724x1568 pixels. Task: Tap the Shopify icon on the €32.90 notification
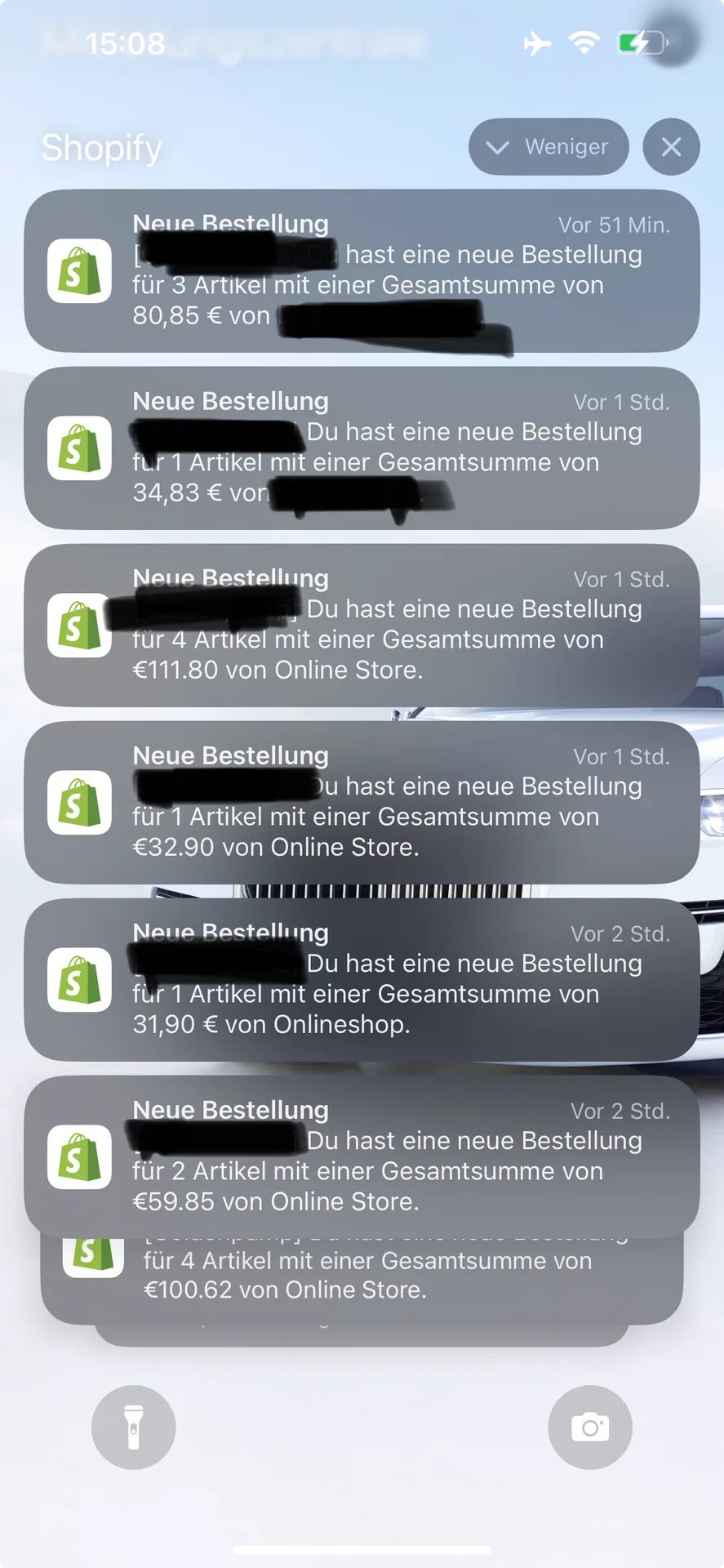tap(79, 802)
